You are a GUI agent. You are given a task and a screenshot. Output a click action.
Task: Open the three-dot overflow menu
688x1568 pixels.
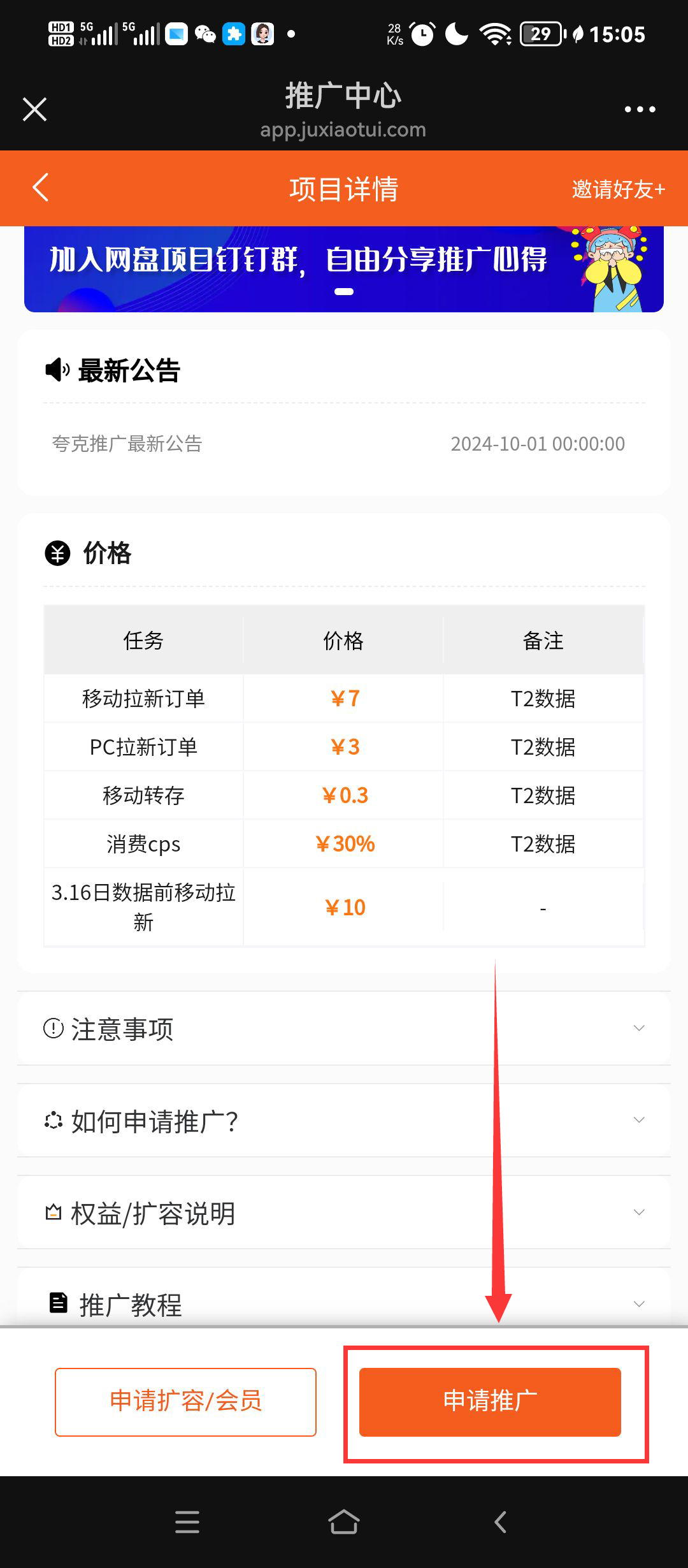(x=640, y=110)
